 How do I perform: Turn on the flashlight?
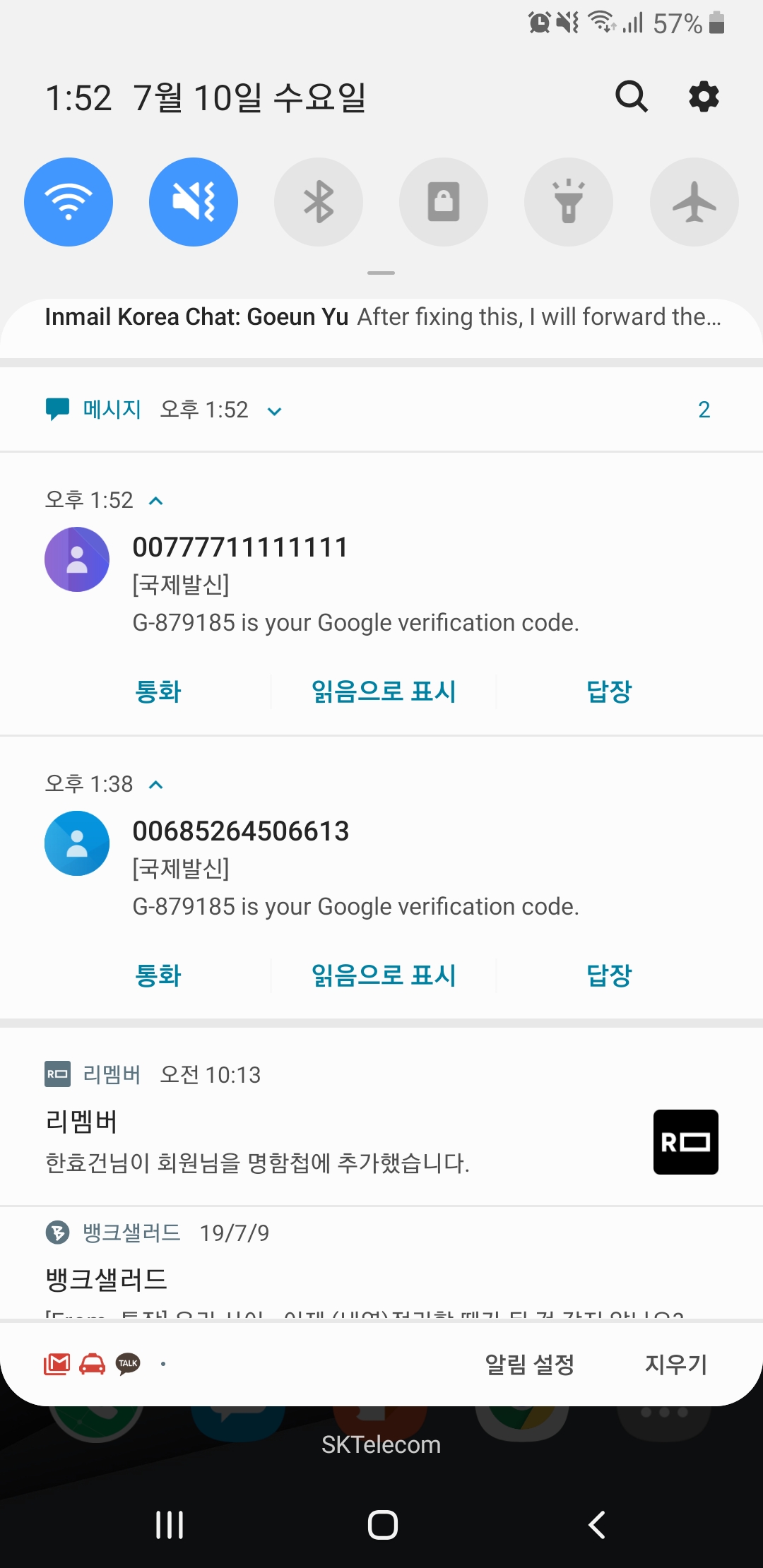pyautogui.click(x=569, y=202)
